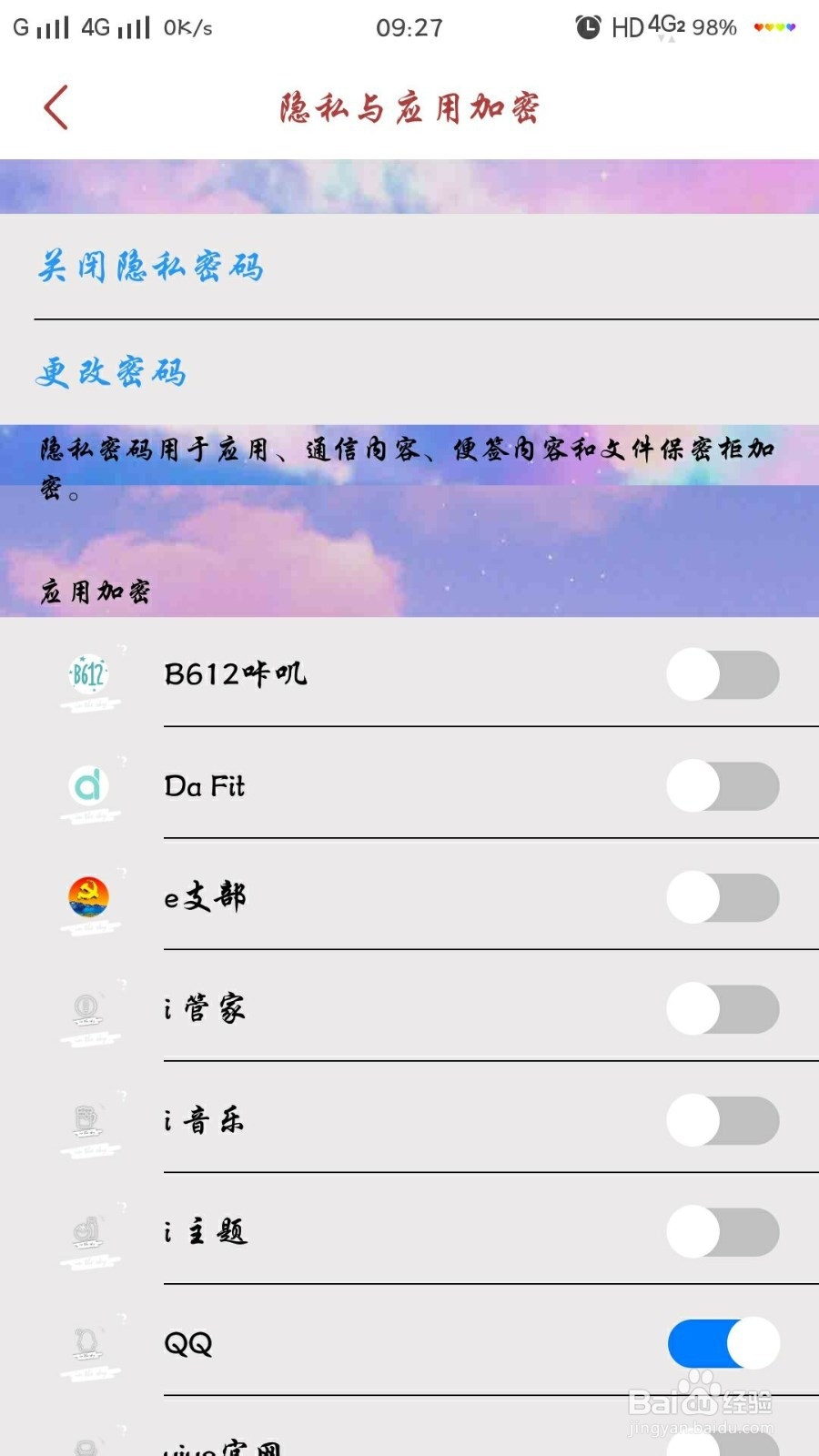This screenshot has height=1456, width=819.
Task: Turn on encryption for e支部
Action: click(722, 899)
